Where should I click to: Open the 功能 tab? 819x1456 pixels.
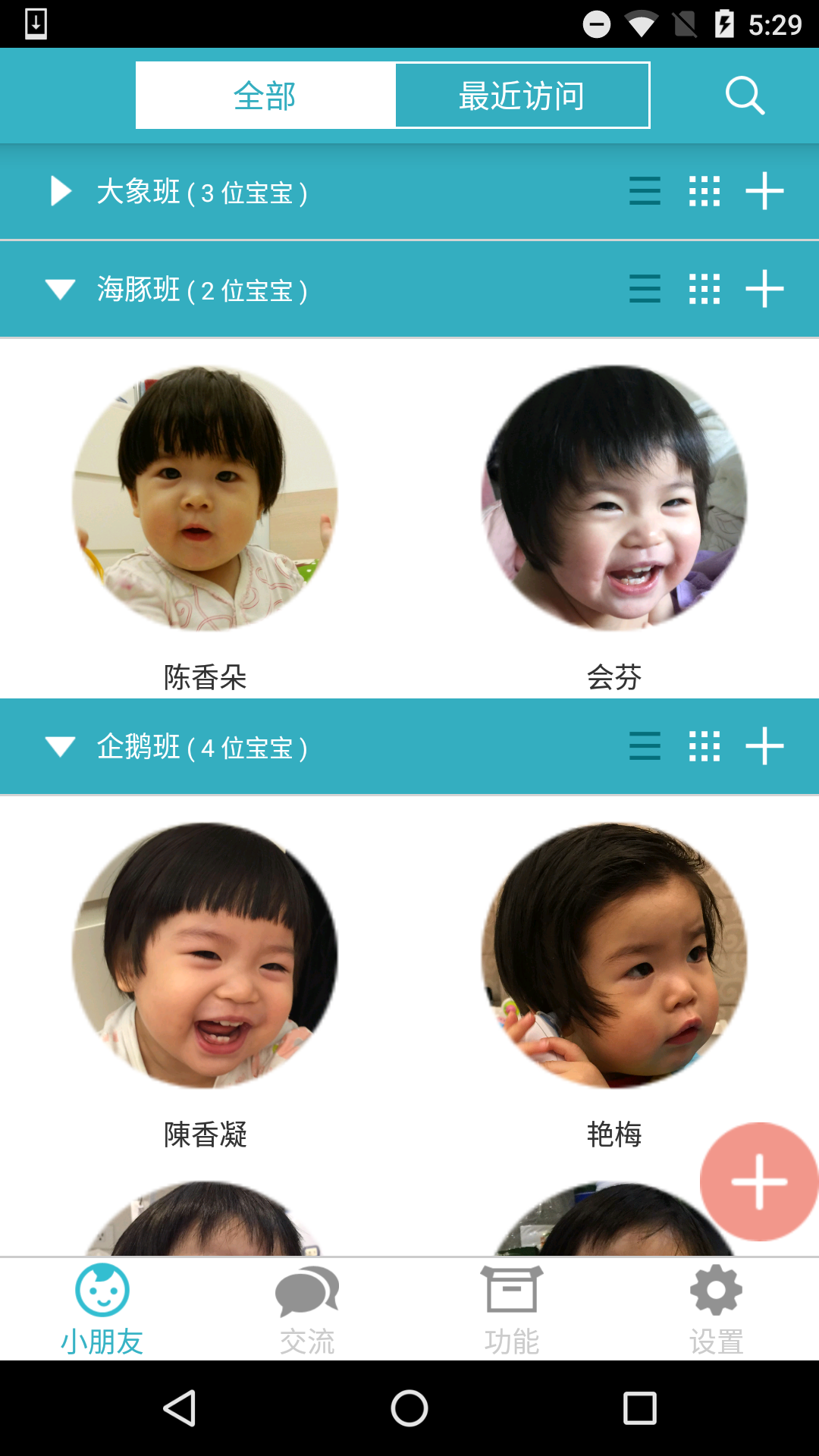point(512,1309)
